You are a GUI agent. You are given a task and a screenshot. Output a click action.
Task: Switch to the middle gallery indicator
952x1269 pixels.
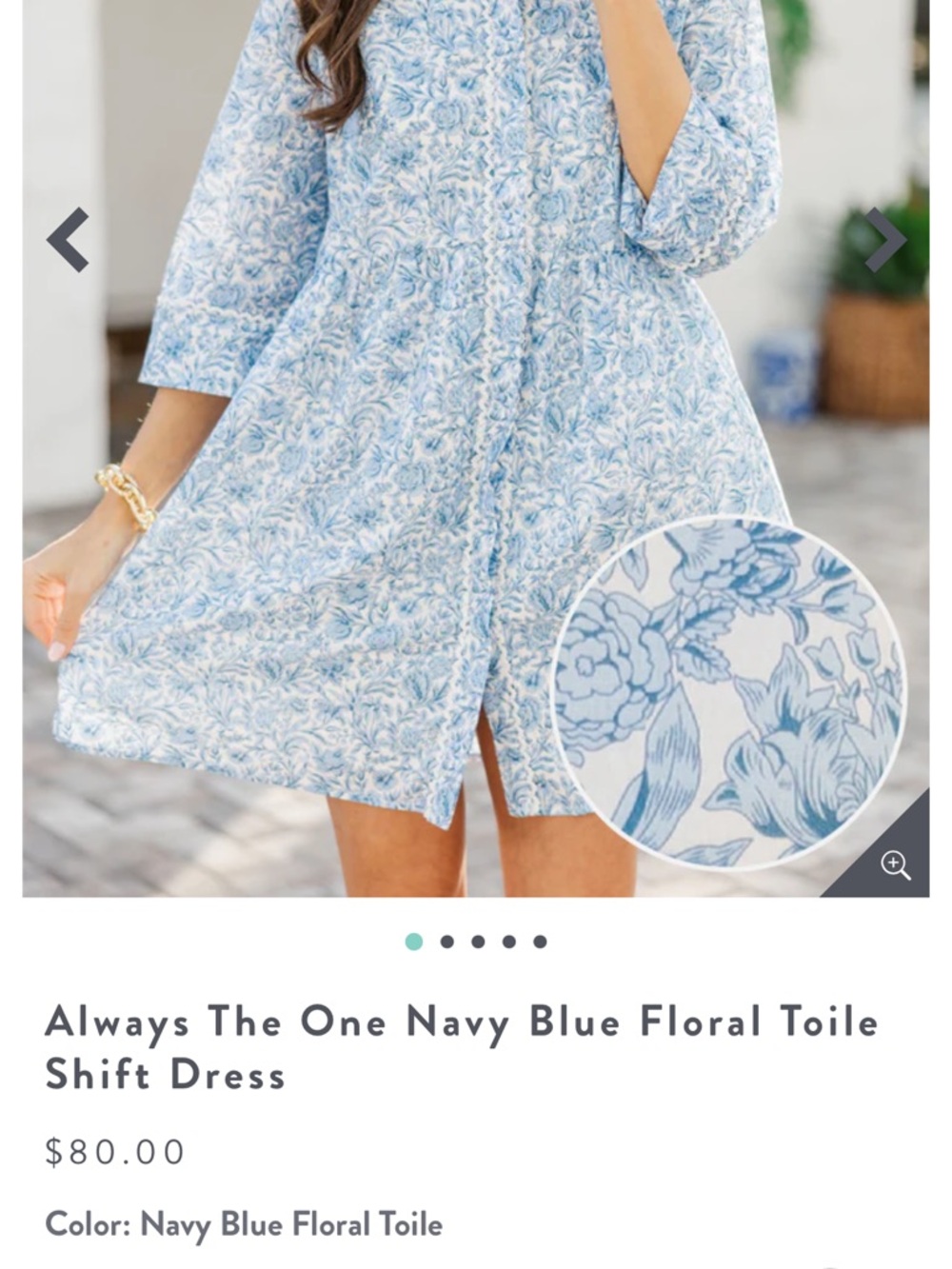(476, 941)
